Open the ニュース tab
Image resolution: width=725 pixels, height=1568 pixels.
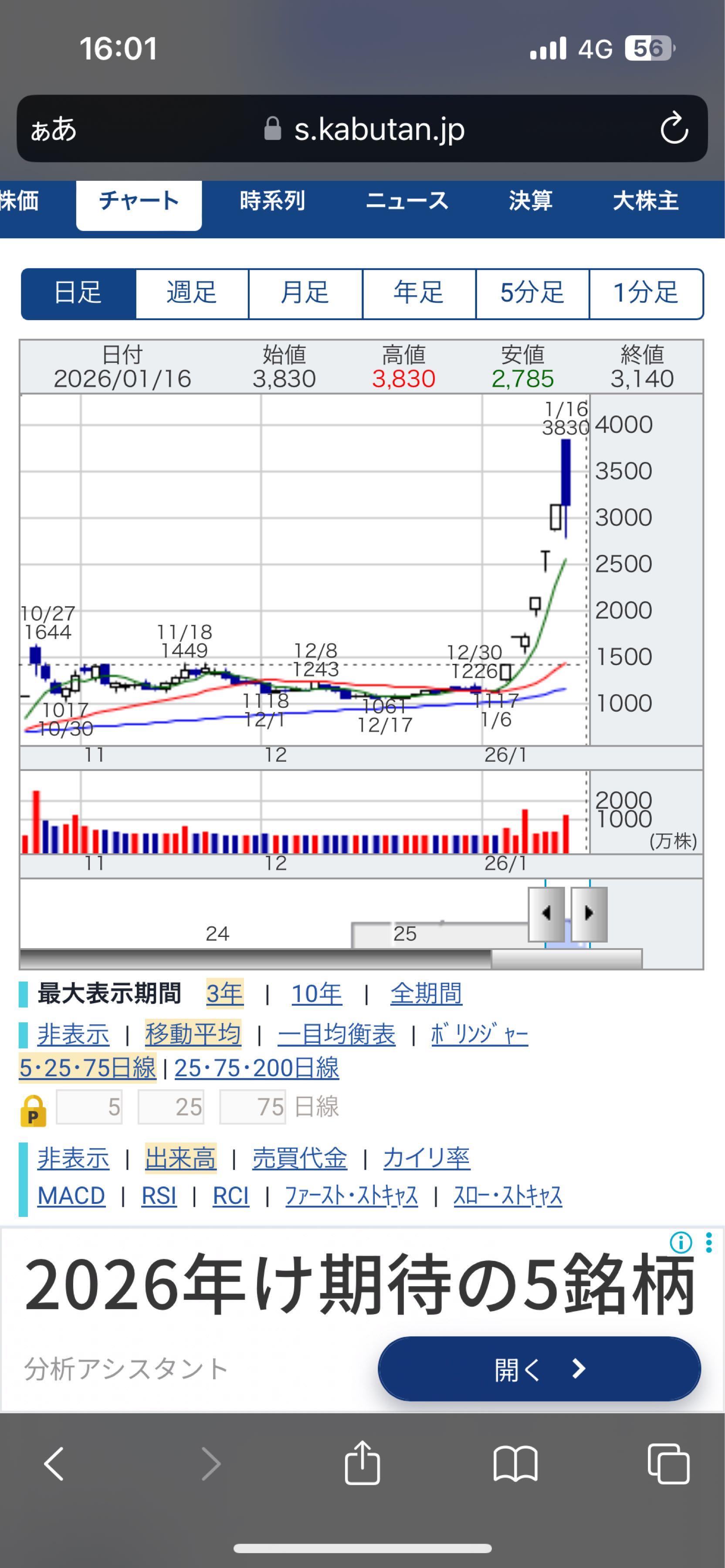coord(407,201)
